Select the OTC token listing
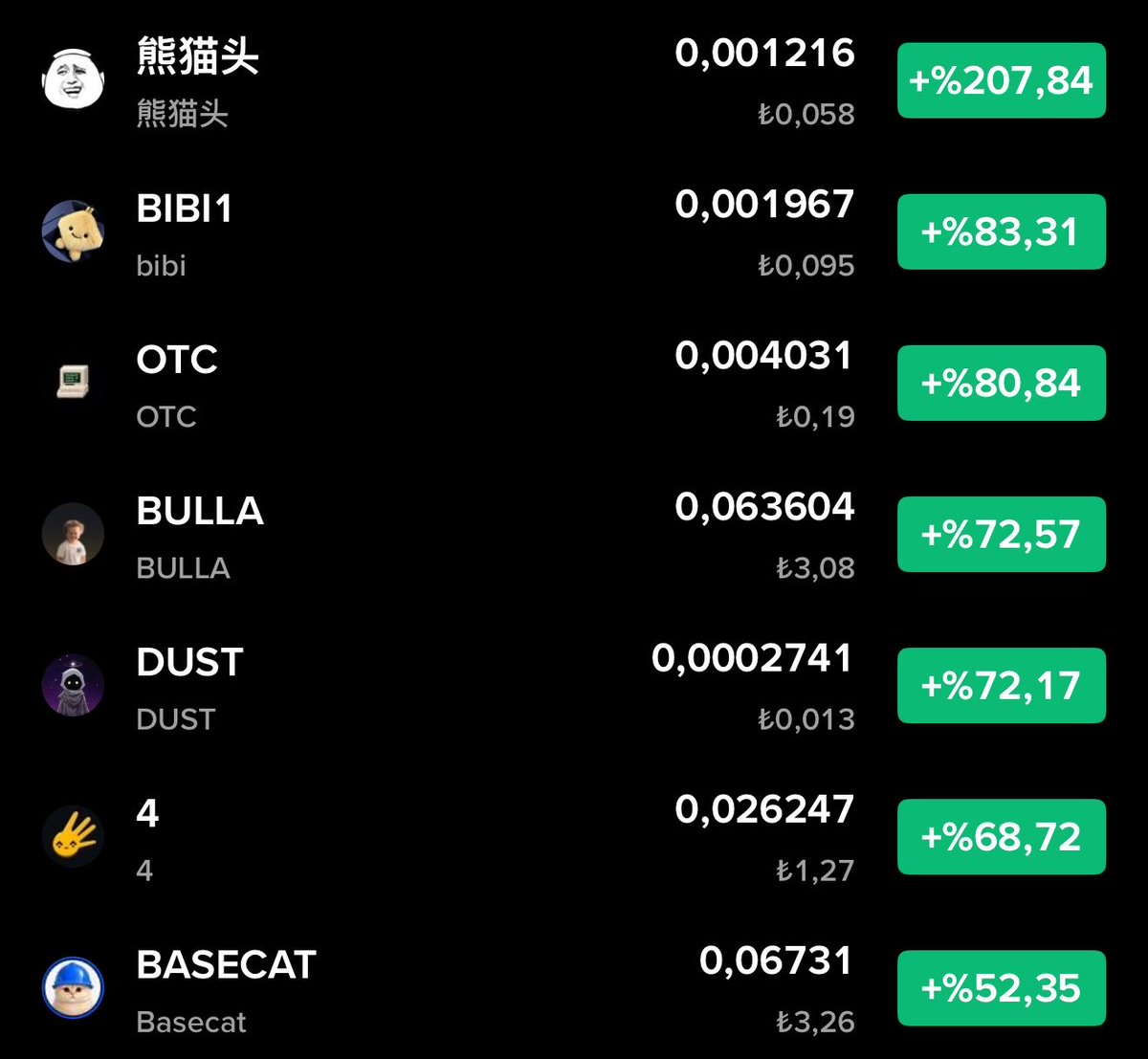The height and width of the screenshot is (1059, 1148). 574,383
